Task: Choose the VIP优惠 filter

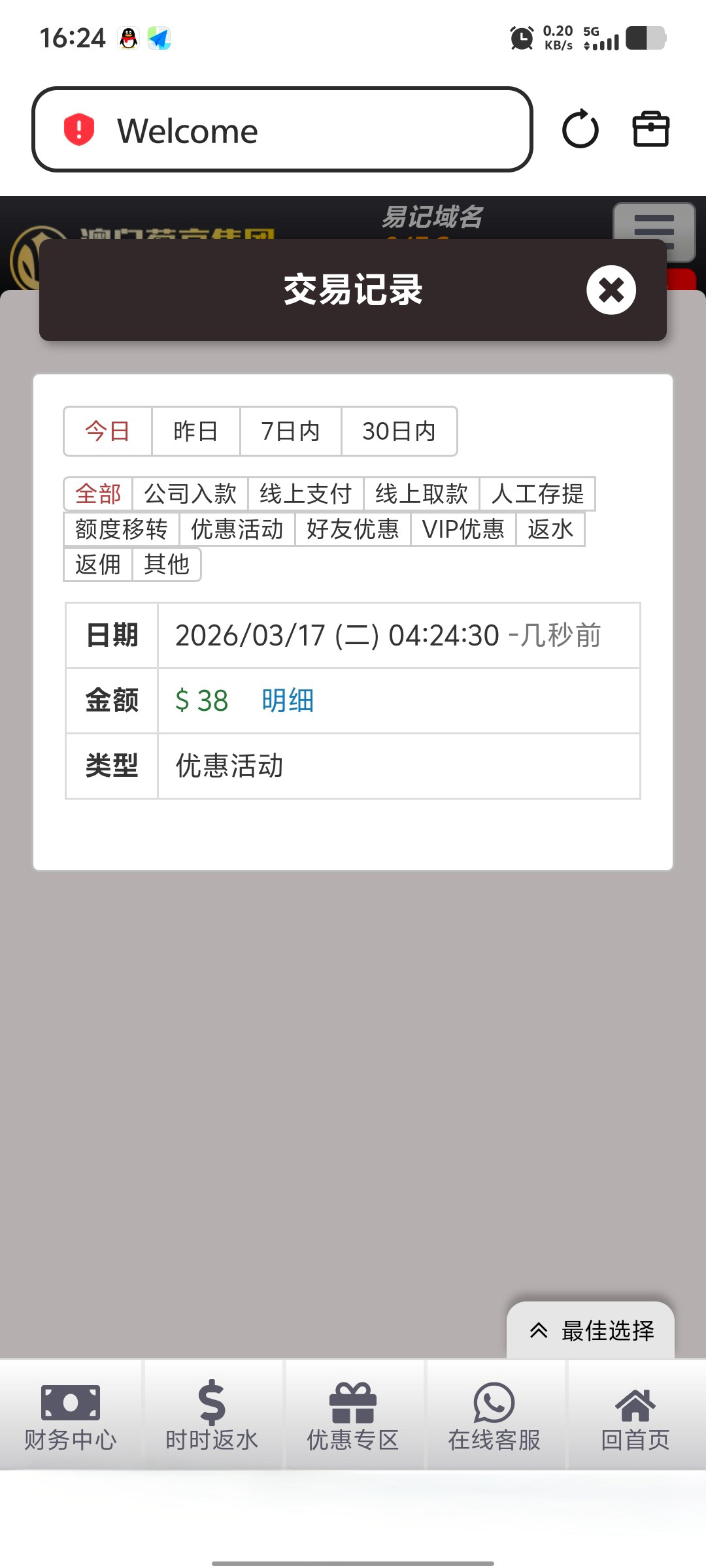Action: click(463, 529)
